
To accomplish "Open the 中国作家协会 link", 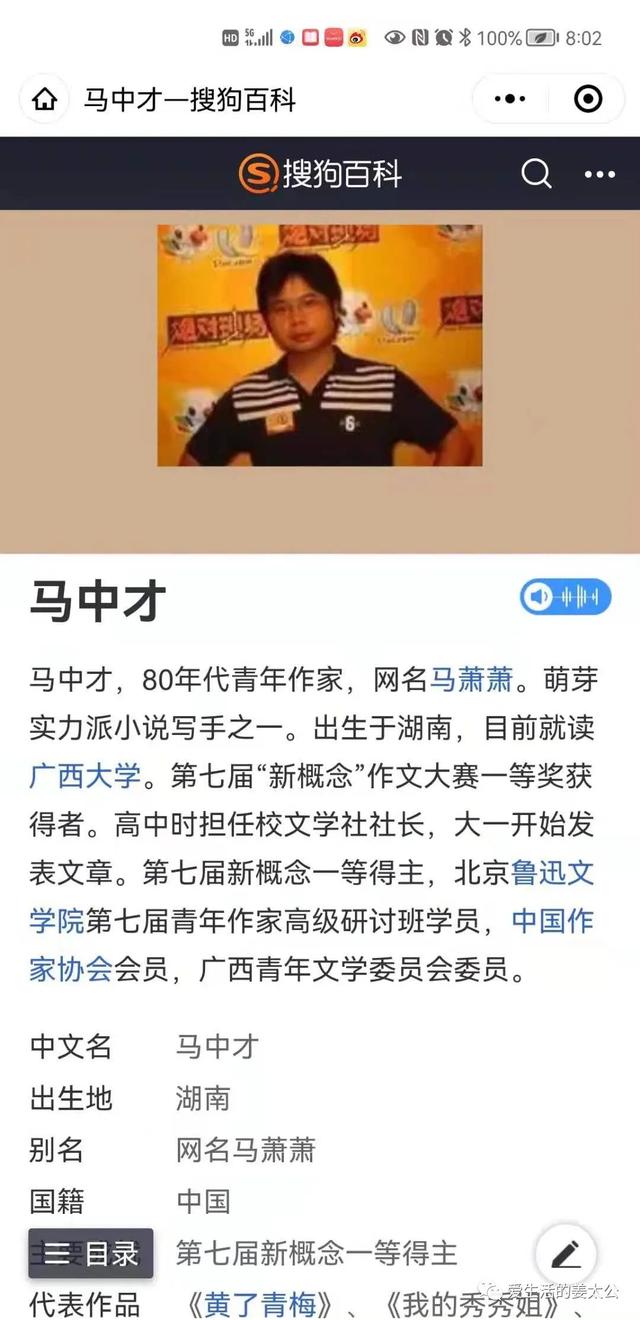I will pyautogui.click(x=552, y=921).
